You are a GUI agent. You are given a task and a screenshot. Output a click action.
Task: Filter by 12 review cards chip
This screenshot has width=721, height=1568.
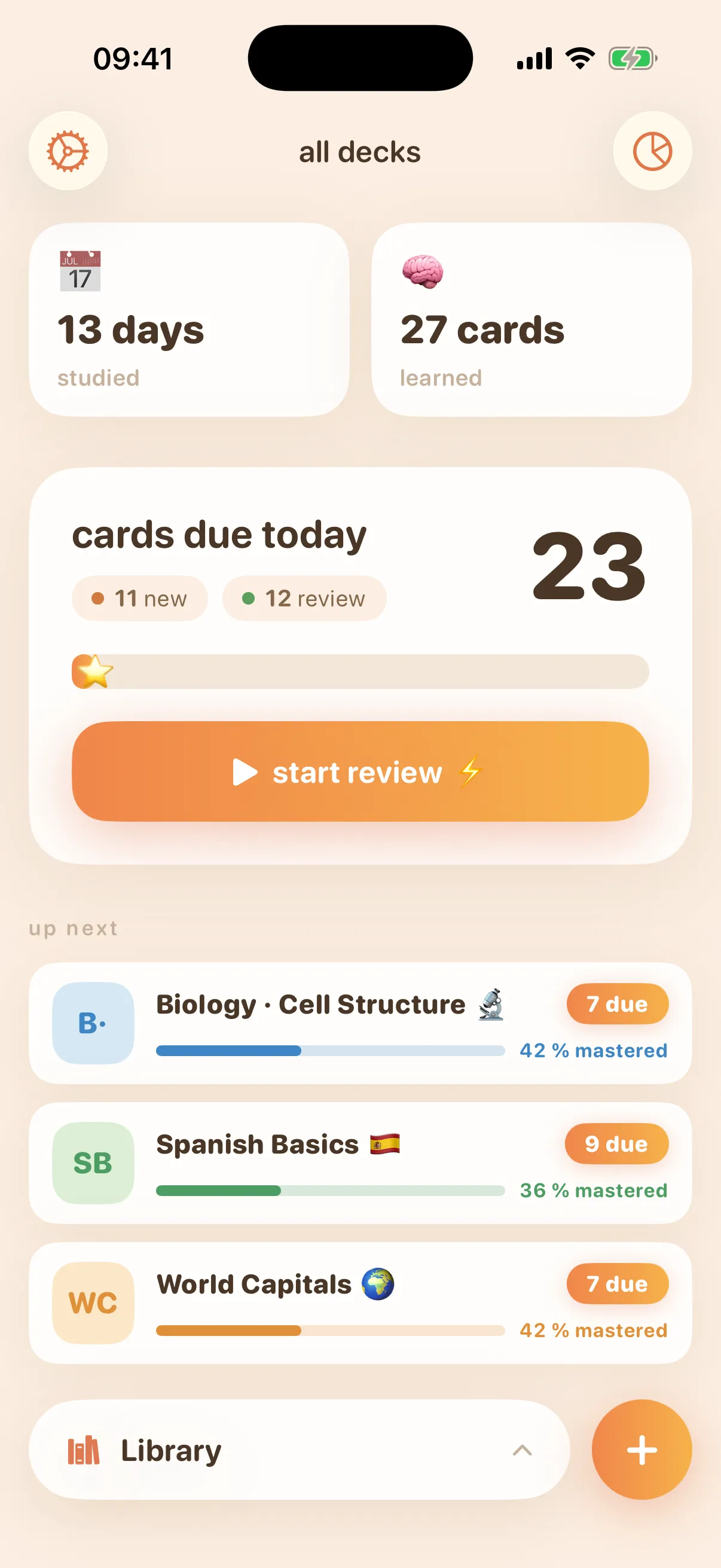(304, 599)
